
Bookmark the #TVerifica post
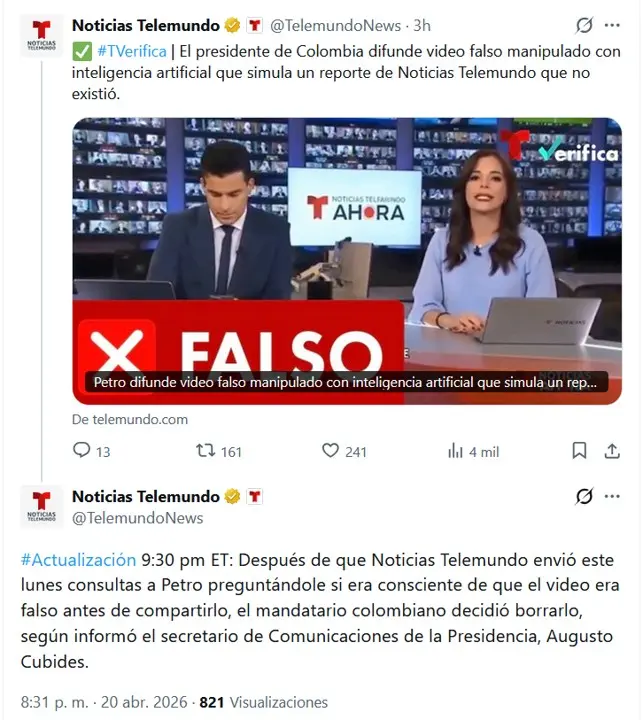click(579, 451)
